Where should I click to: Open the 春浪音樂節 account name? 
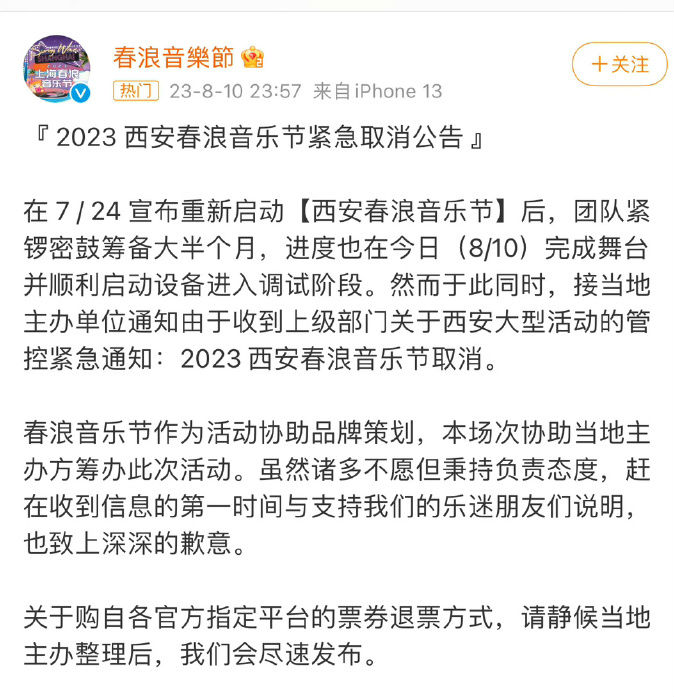tap(173, 56)
